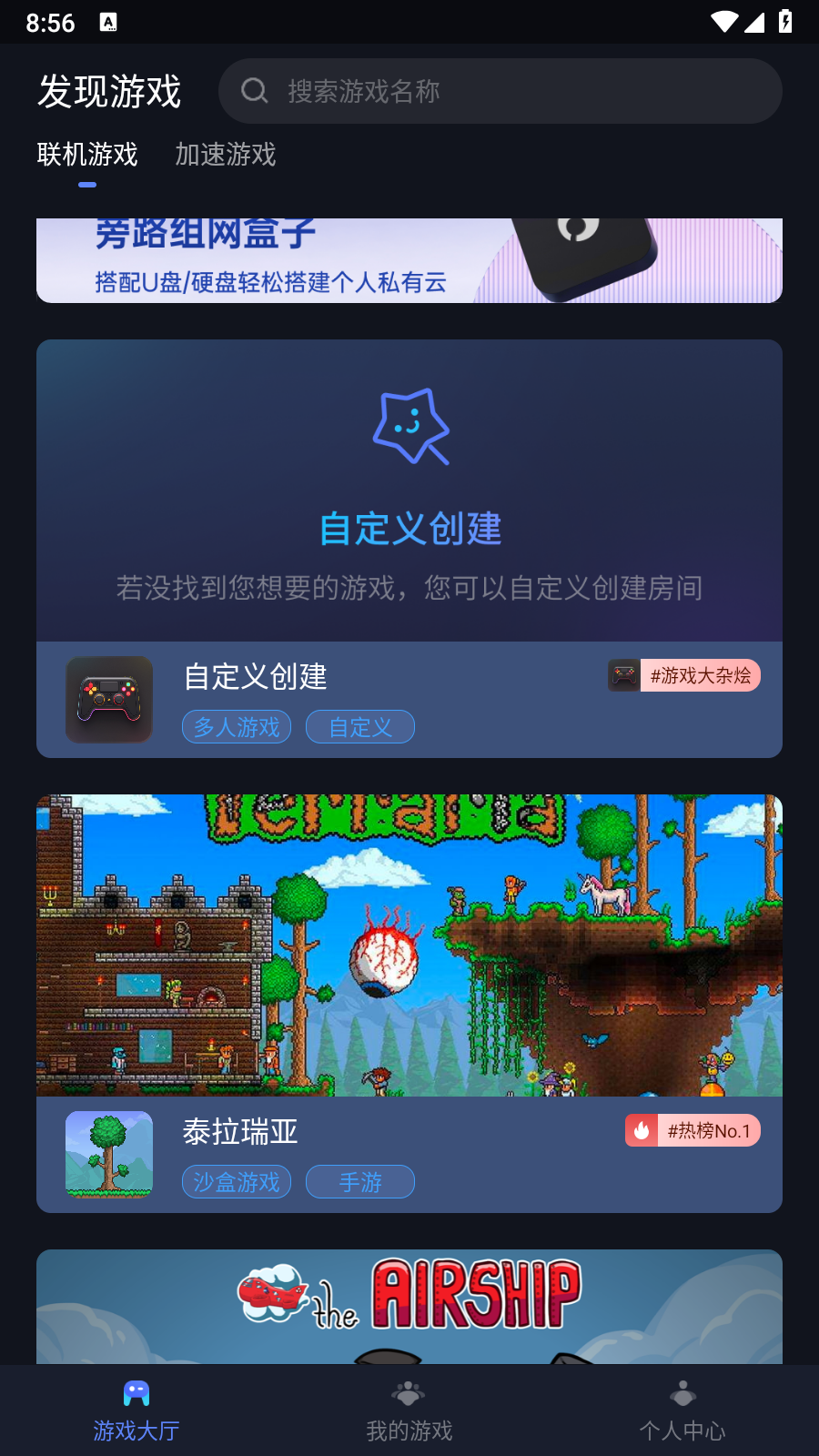
Task: Tap the 自定义 chip
Action: click(x=360, y=727)
